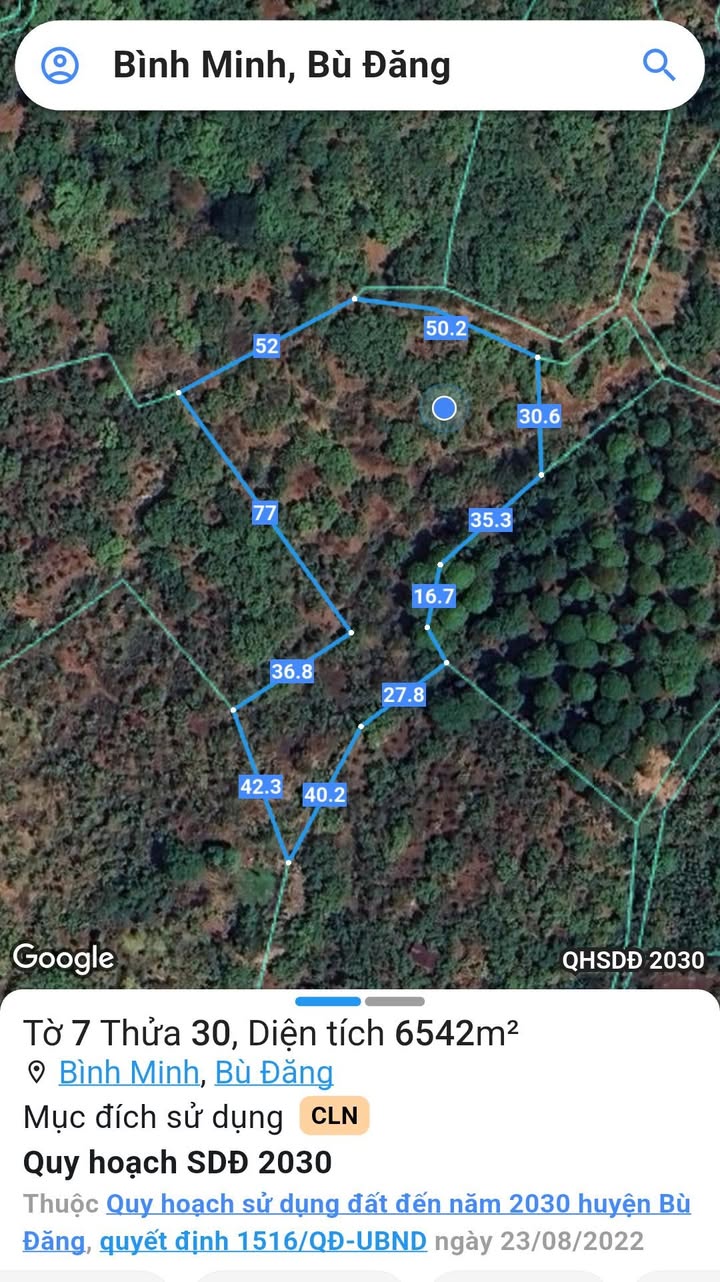Screen dimensions: 720x1282
Task: Open the account profile icon
Action: (x=60, y=65)
